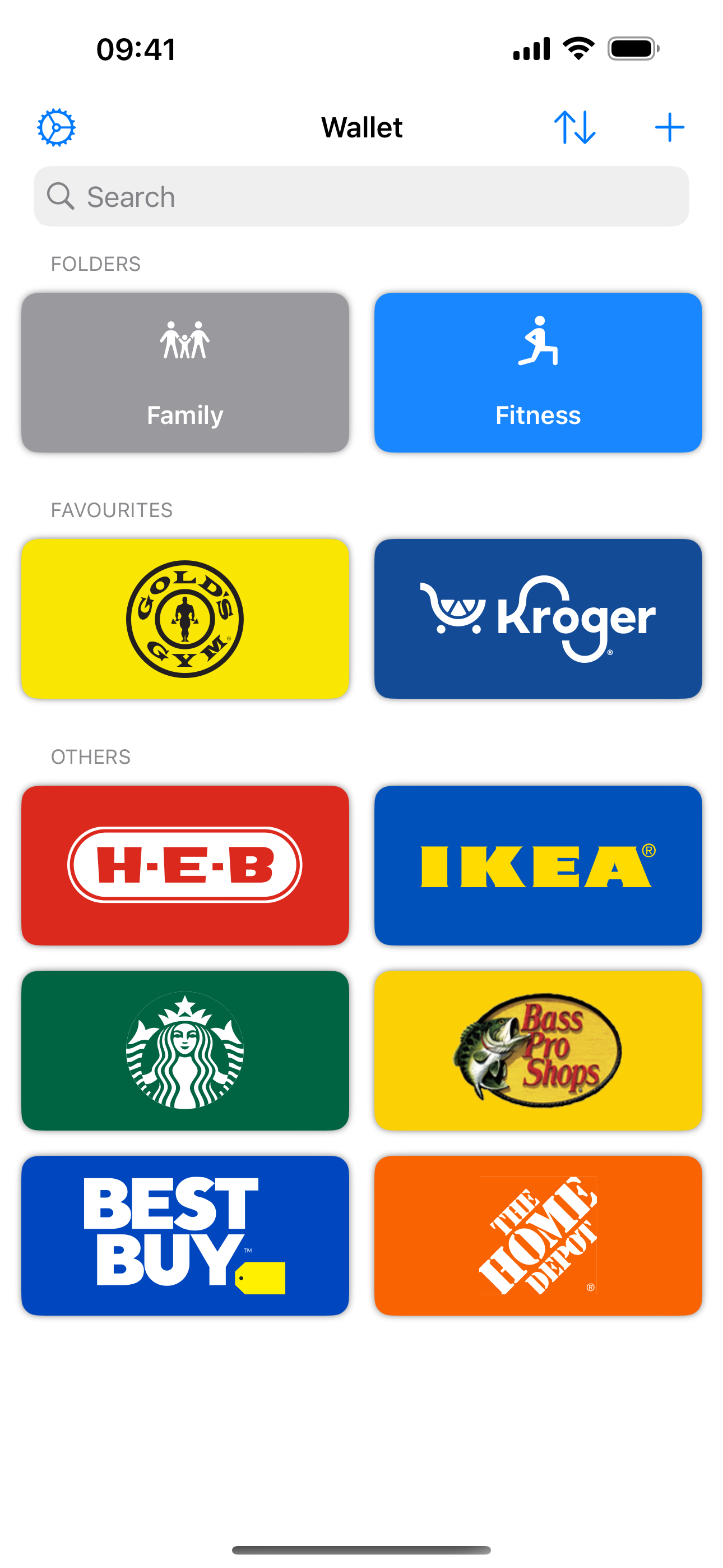Image resolution: width=723 pixels, height=1568 pixels.
Task: Open the Gold's Gym card
Action: [185, 619]
